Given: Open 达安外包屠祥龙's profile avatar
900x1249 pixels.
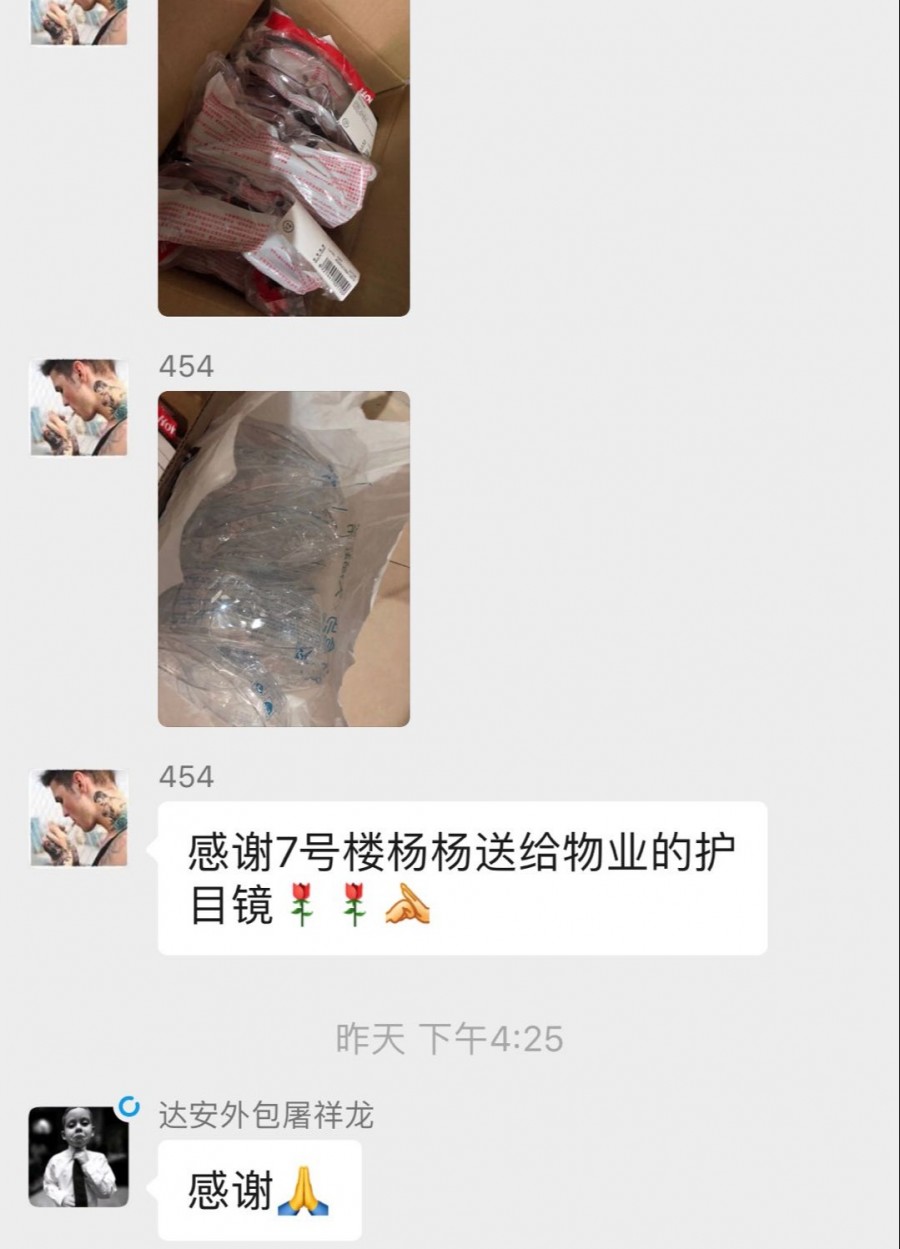Looking at the screenshot, I should coord(78,1156).
